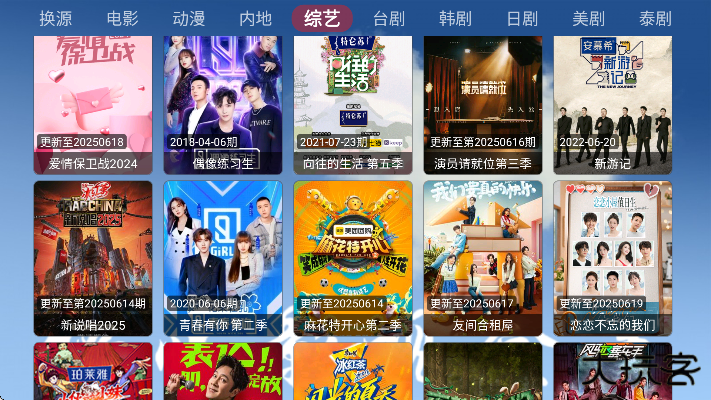Go to the 韩剧 tab
This screenshot has height=400, width=711.
pos(455,18)
